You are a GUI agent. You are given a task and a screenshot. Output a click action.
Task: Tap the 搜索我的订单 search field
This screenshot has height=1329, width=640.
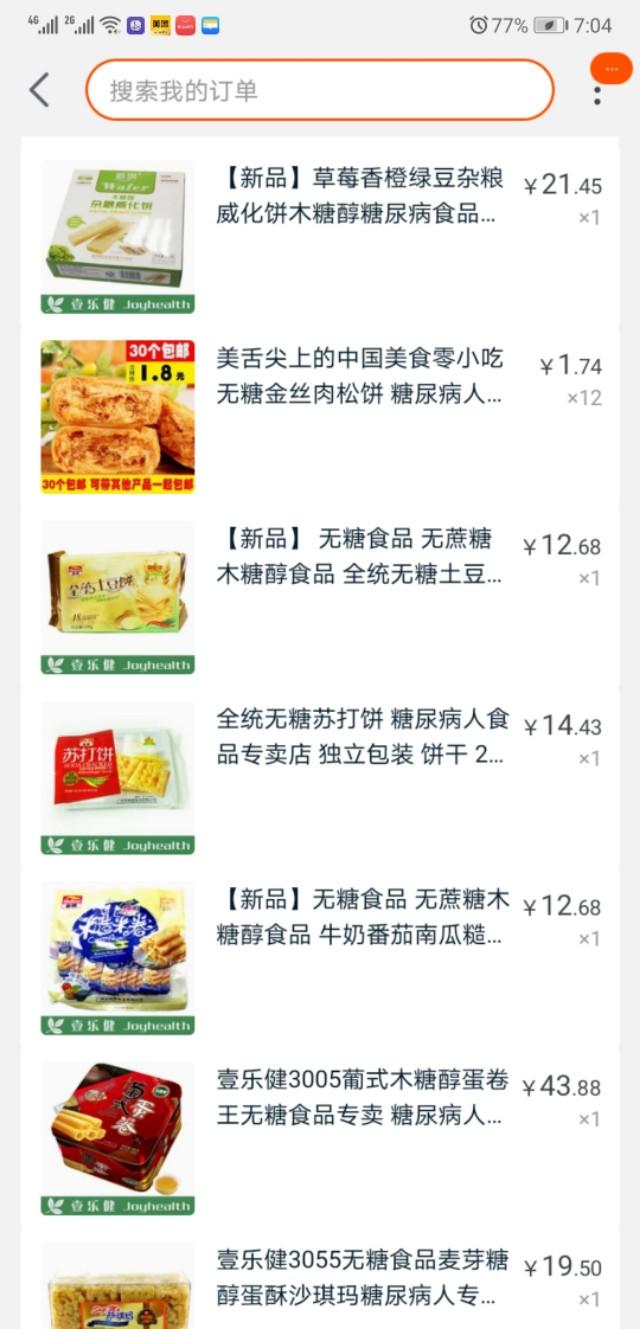coord(320,90)
